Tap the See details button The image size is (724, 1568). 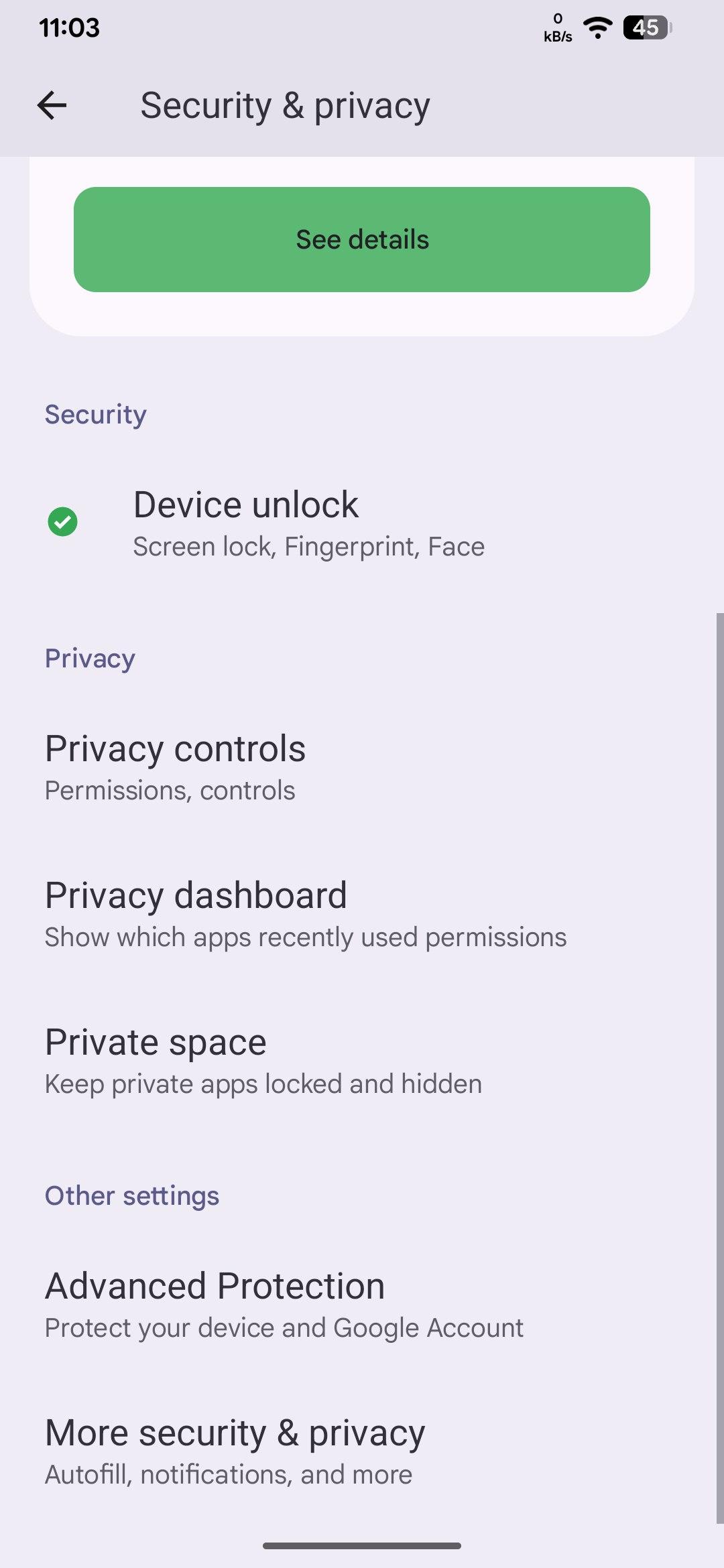(x=362, y=239)
